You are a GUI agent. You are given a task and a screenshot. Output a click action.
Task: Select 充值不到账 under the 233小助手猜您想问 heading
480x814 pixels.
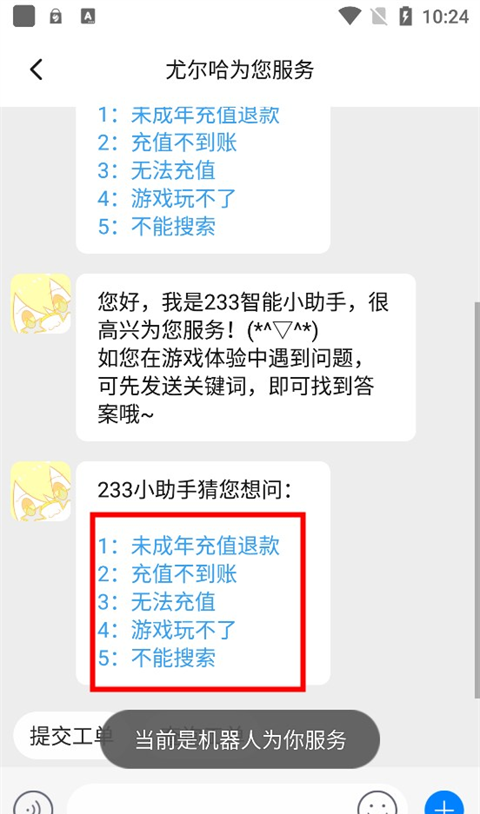point(168,574)
